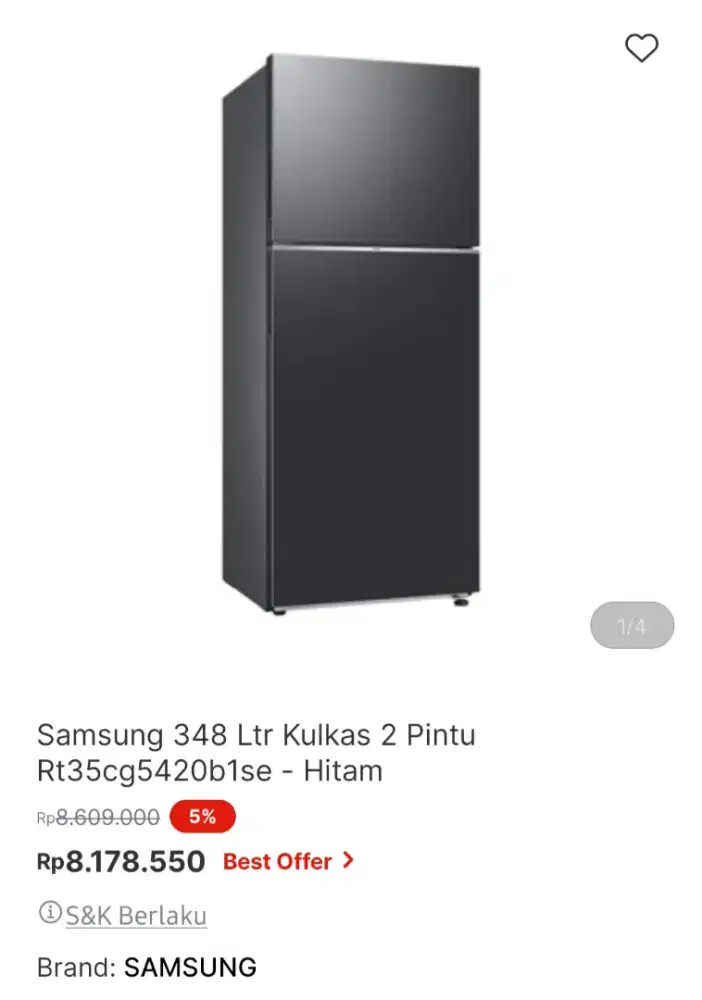Image resolution: width=702 pixels, height=1000 pixels.
Task: Open the Best Offer details
Action: coord(288,861)
